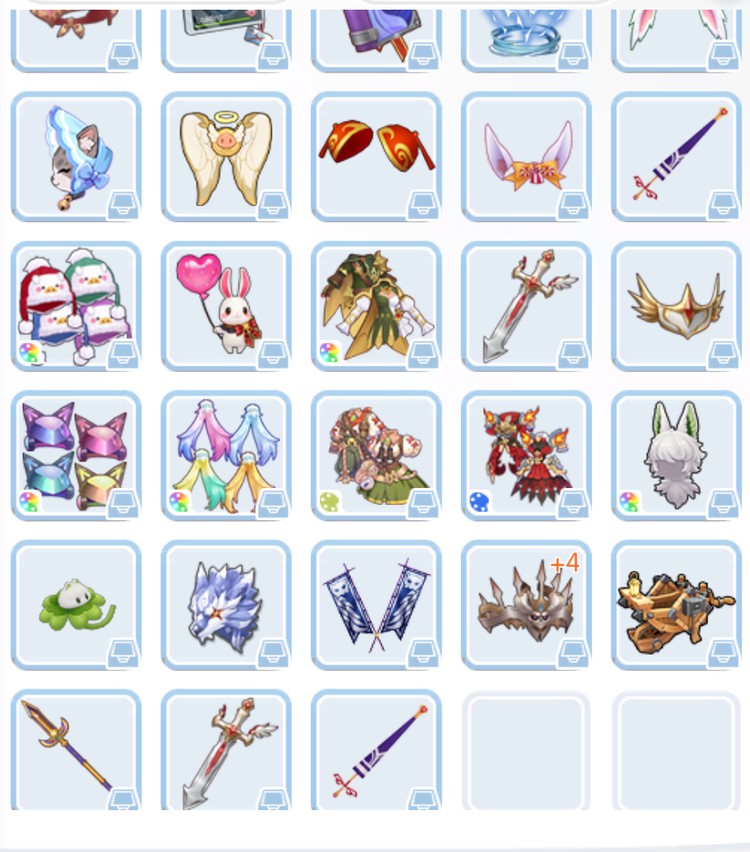This screenshot has width=750, height=852.
Task: Open the red flame armor costume
Action: 526,456
